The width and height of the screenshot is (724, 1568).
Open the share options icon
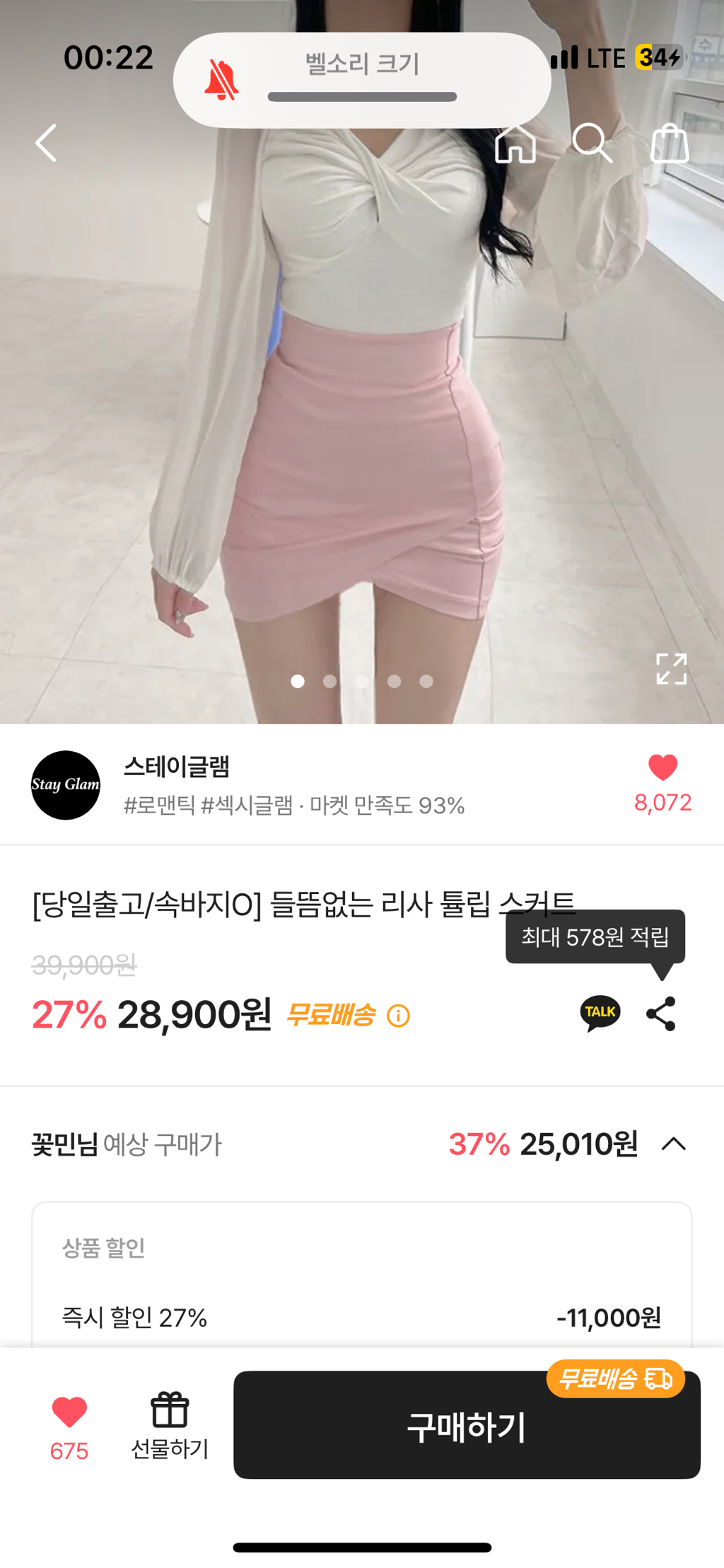[x=661, y=1014]
